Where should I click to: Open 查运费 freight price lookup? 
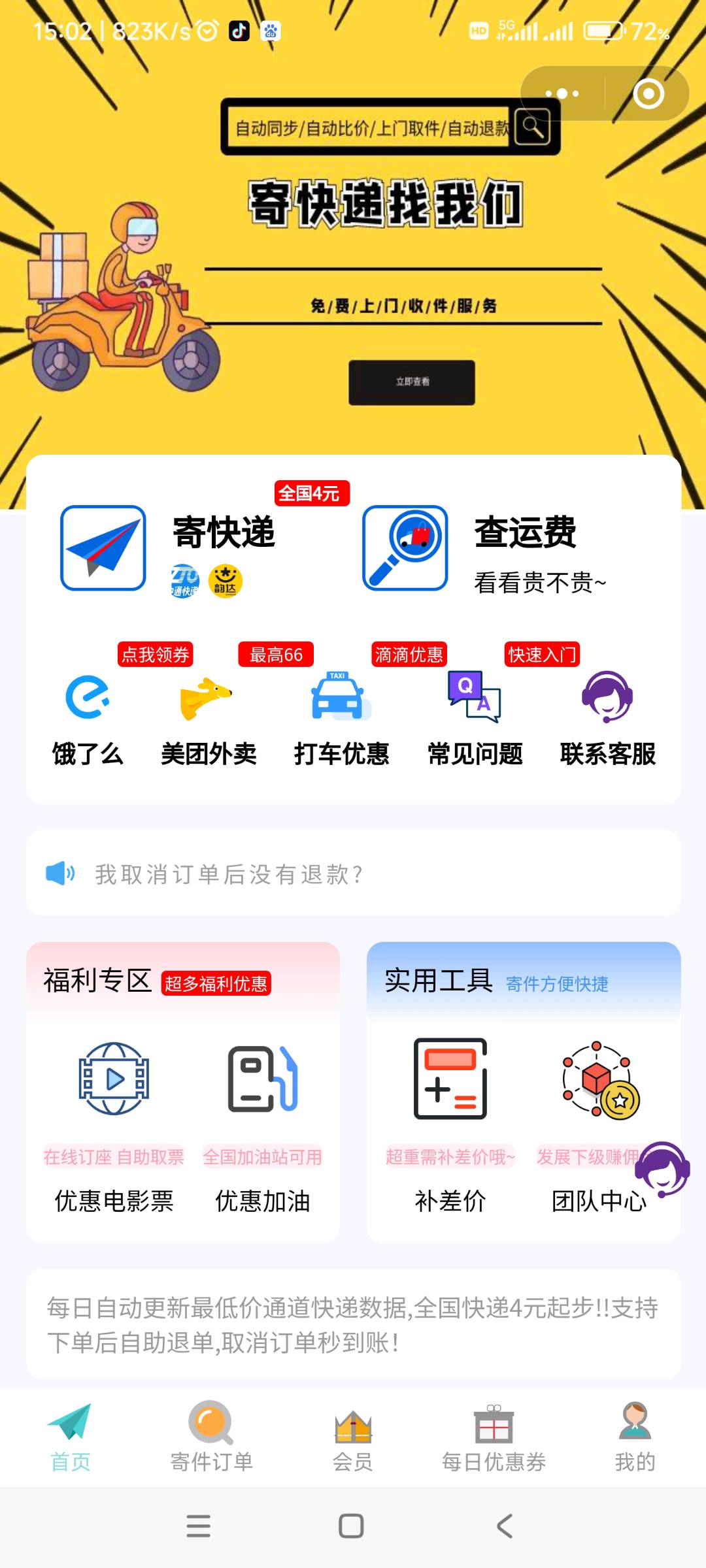pyautogui.click(x=484, y=549)
